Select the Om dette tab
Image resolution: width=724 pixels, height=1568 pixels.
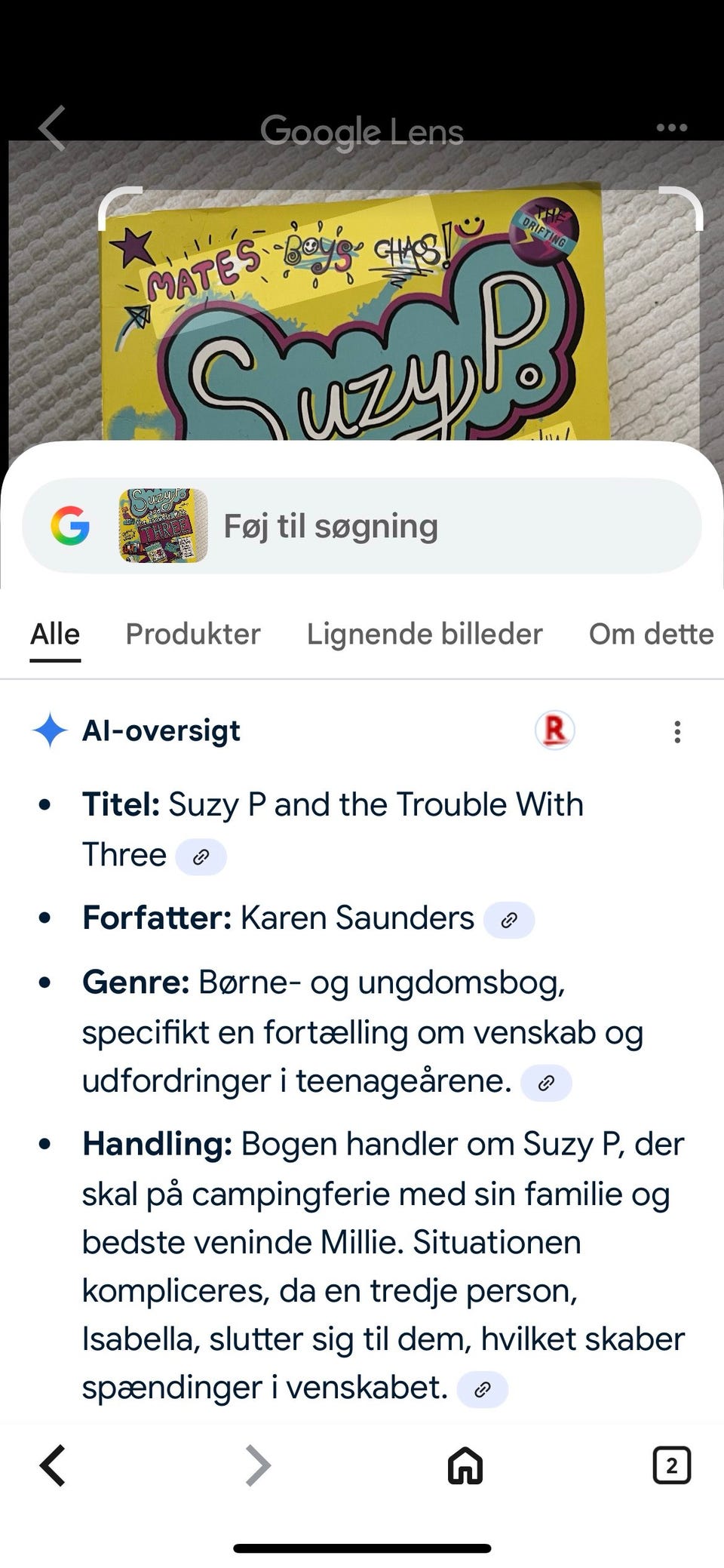[651, 635]
